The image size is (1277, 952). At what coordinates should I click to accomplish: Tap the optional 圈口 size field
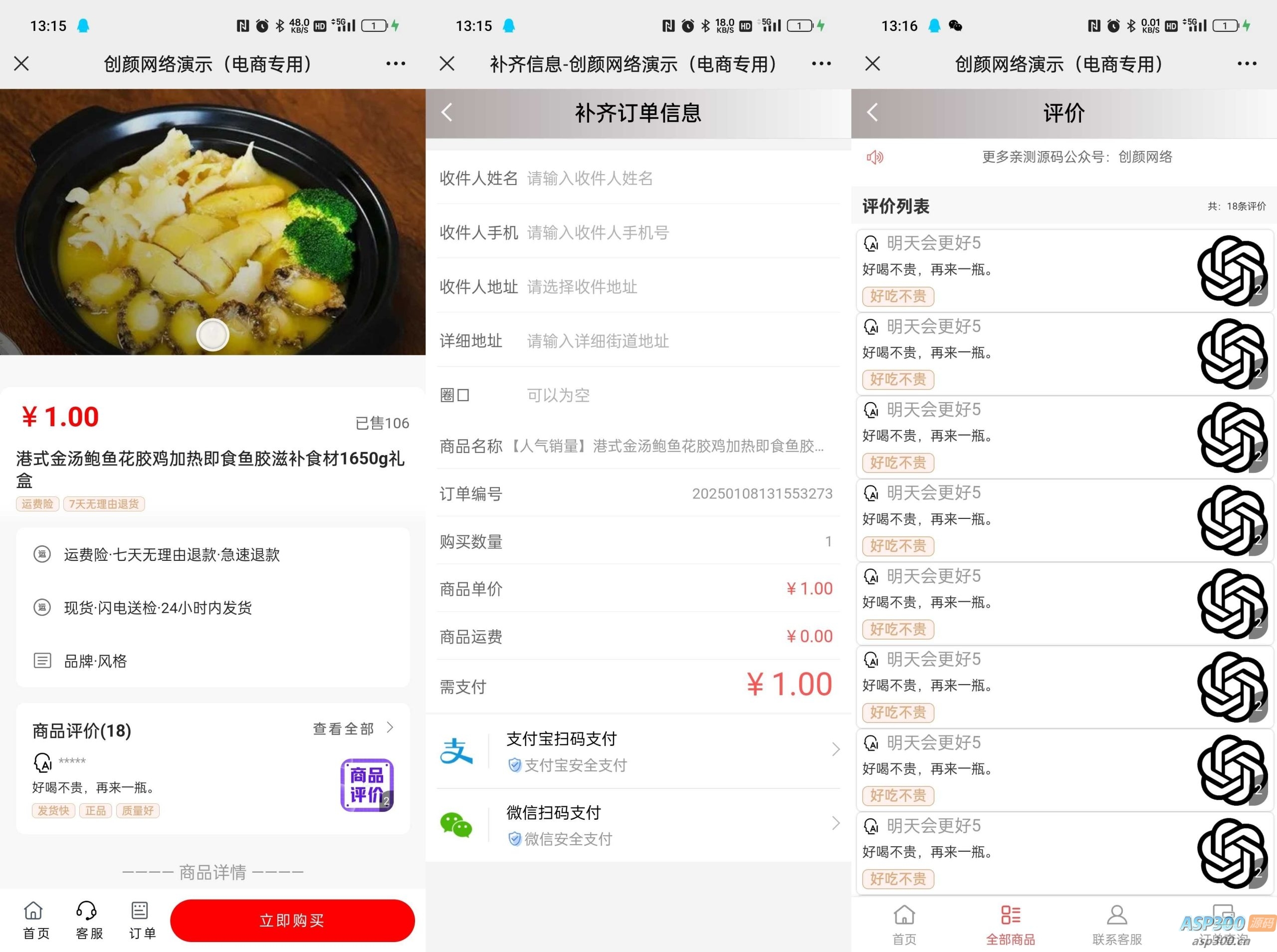coord(680,395)
